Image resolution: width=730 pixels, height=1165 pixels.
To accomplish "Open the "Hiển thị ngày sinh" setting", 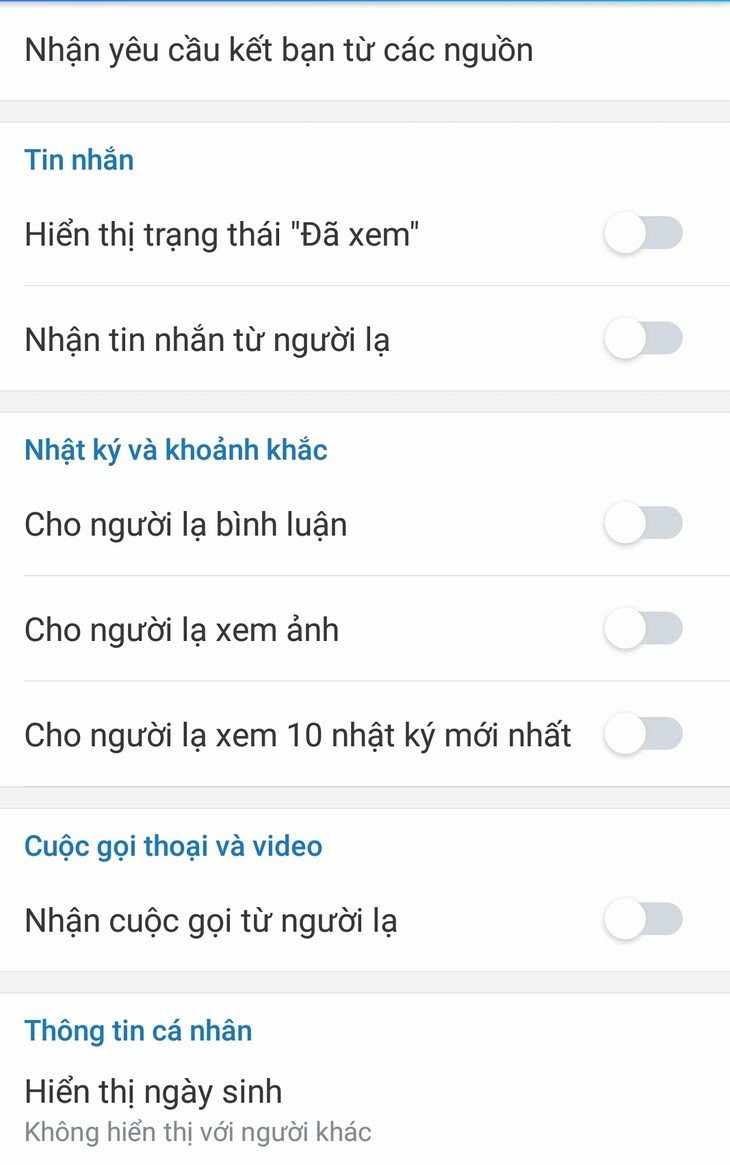I will pyautogui.click(x=152, y=1091).
